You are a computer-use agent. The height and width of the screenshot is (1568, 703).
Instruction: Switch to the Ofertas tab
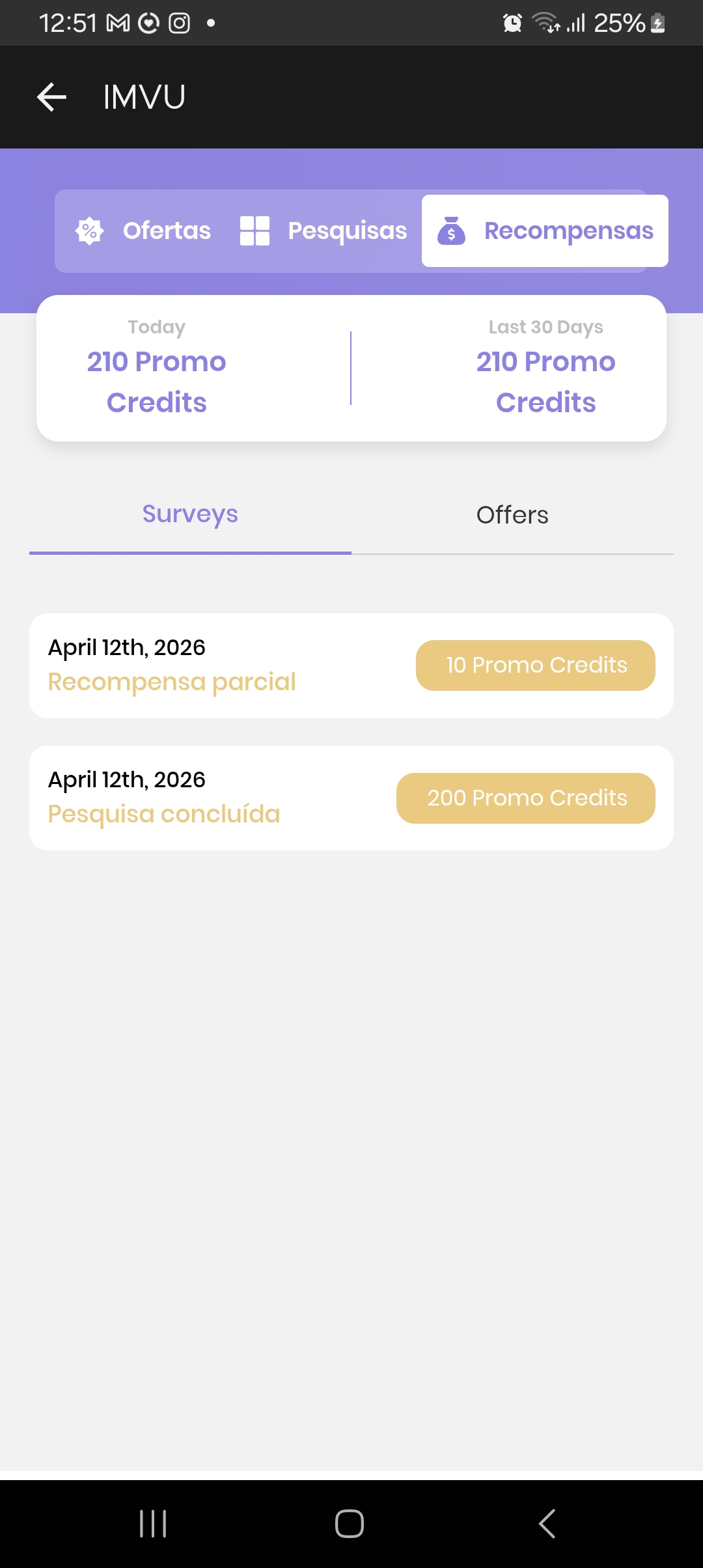coord(144,231)
